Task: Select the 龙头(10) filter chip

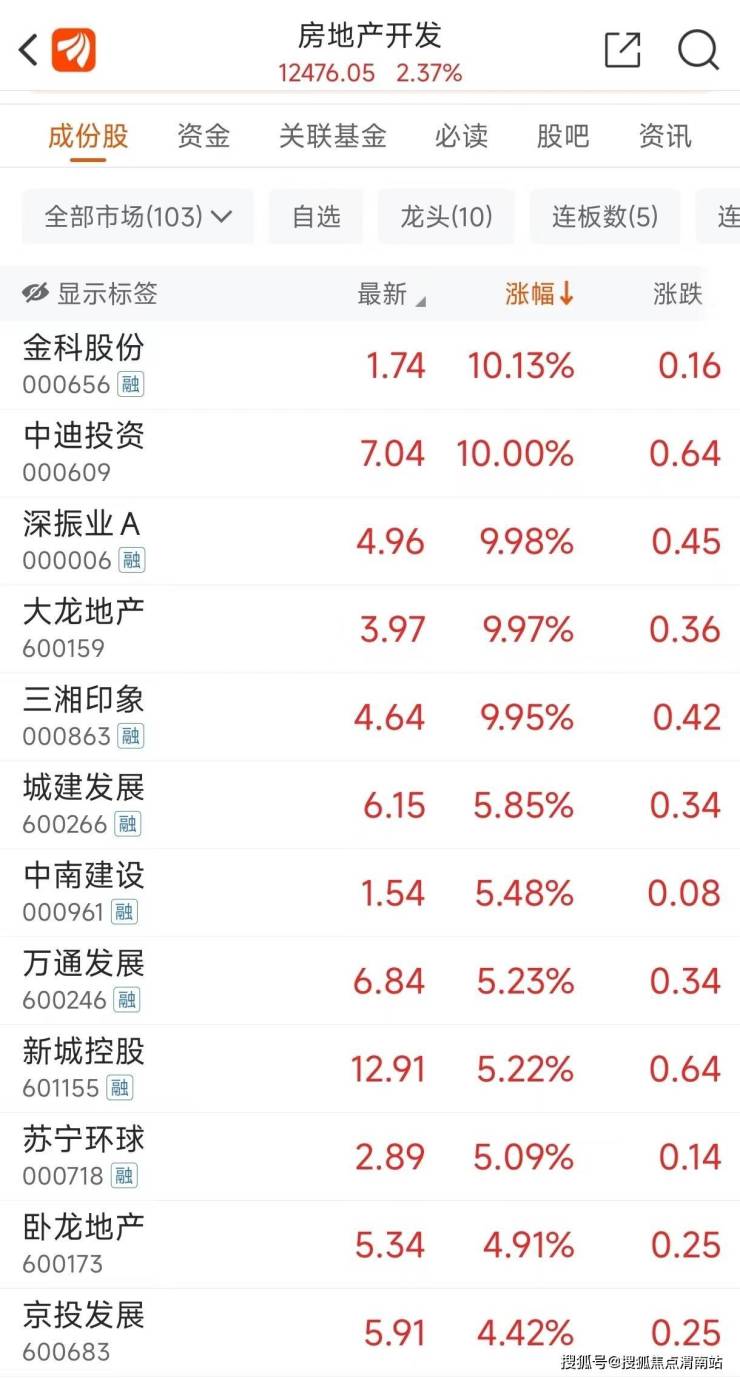Action: 446,217
